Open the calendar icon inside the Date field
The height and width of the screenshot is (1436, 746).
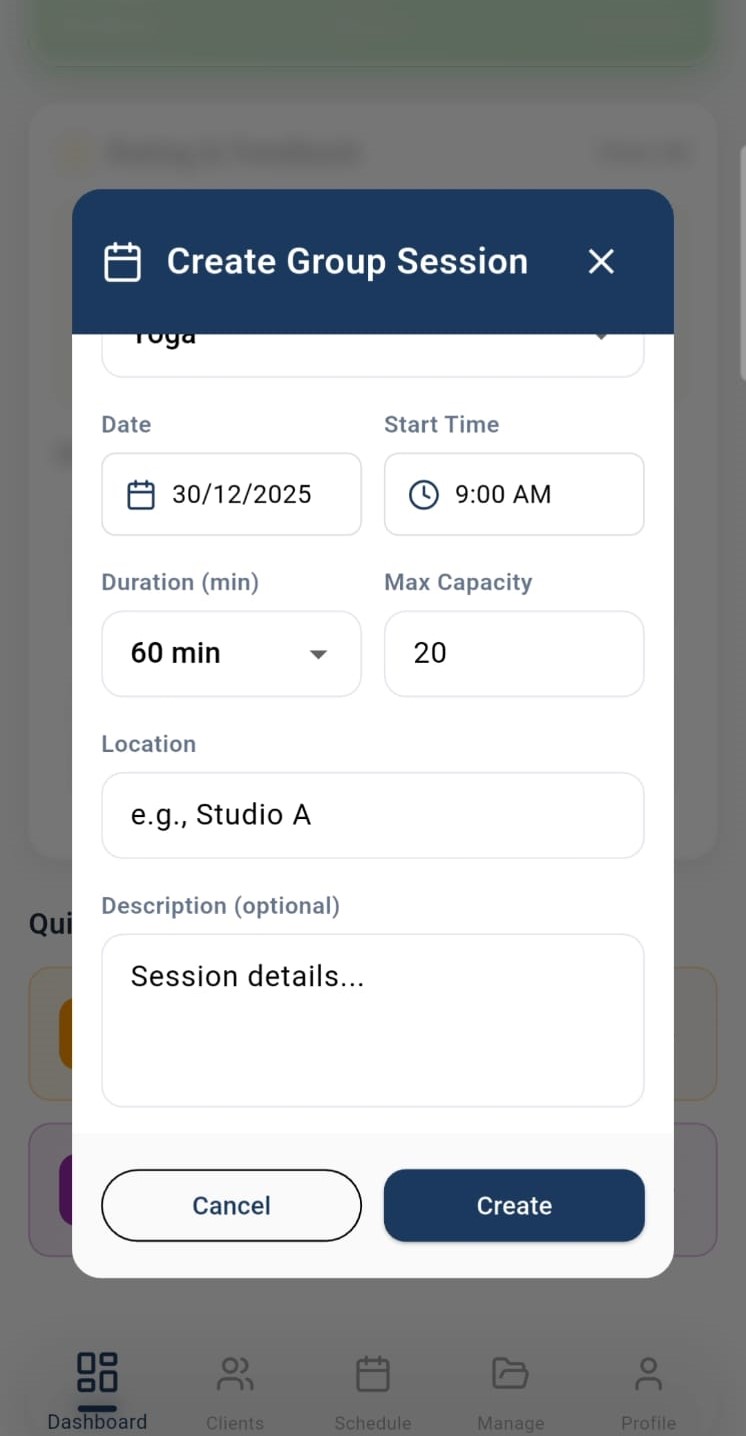point(140,494)
